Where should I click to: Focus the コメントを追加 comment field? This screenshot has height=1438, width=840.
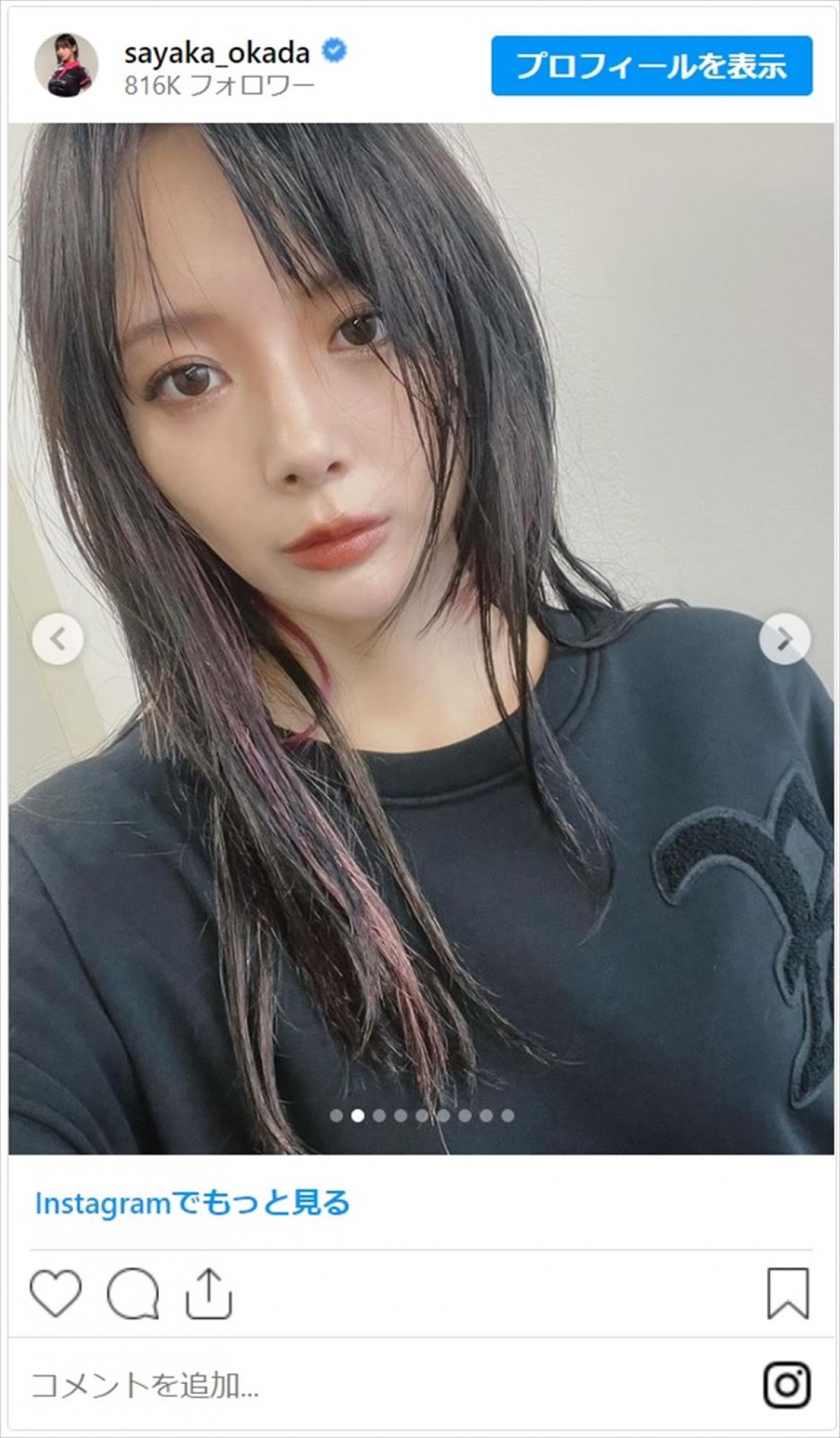tap(350, 1385)
